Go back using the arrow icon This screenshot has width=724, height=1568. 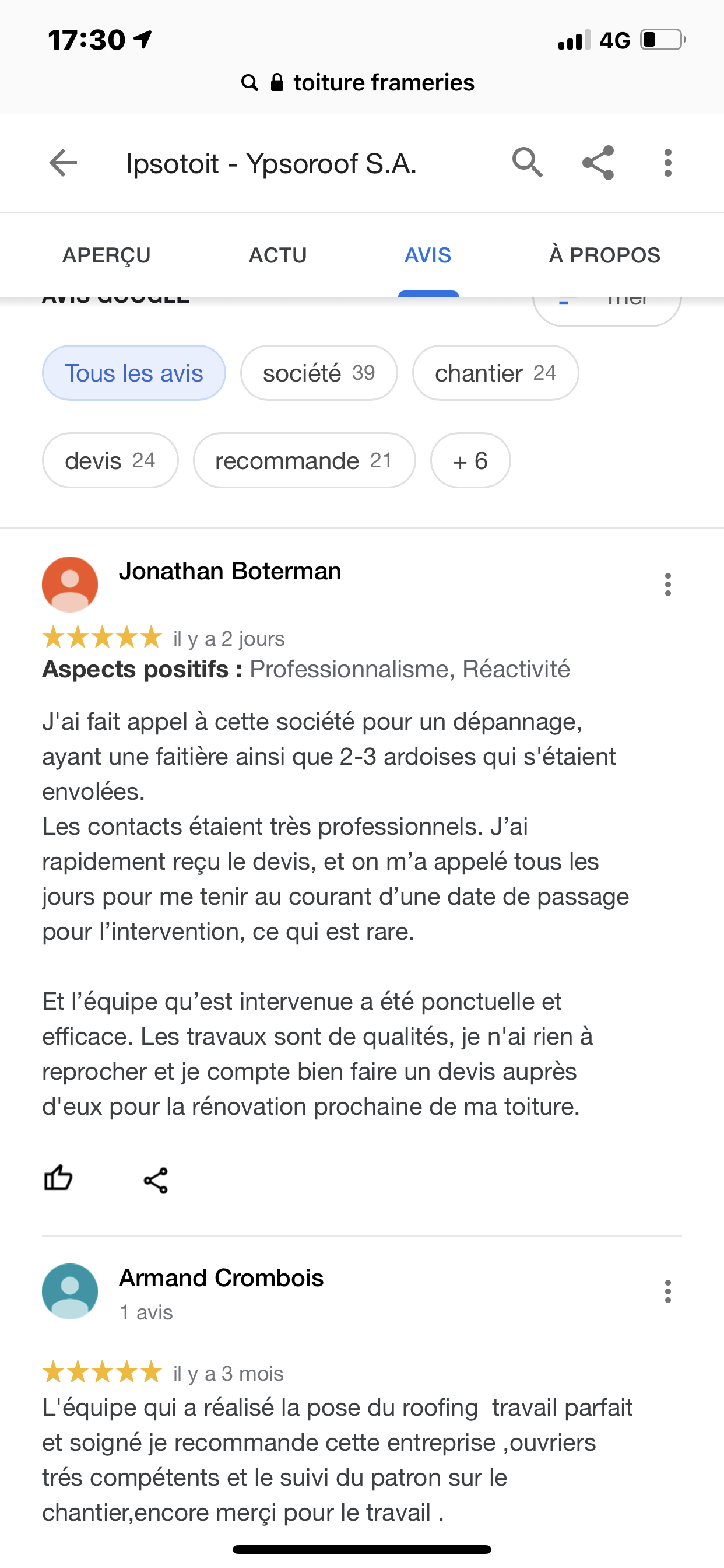click(x=64, y=163)
